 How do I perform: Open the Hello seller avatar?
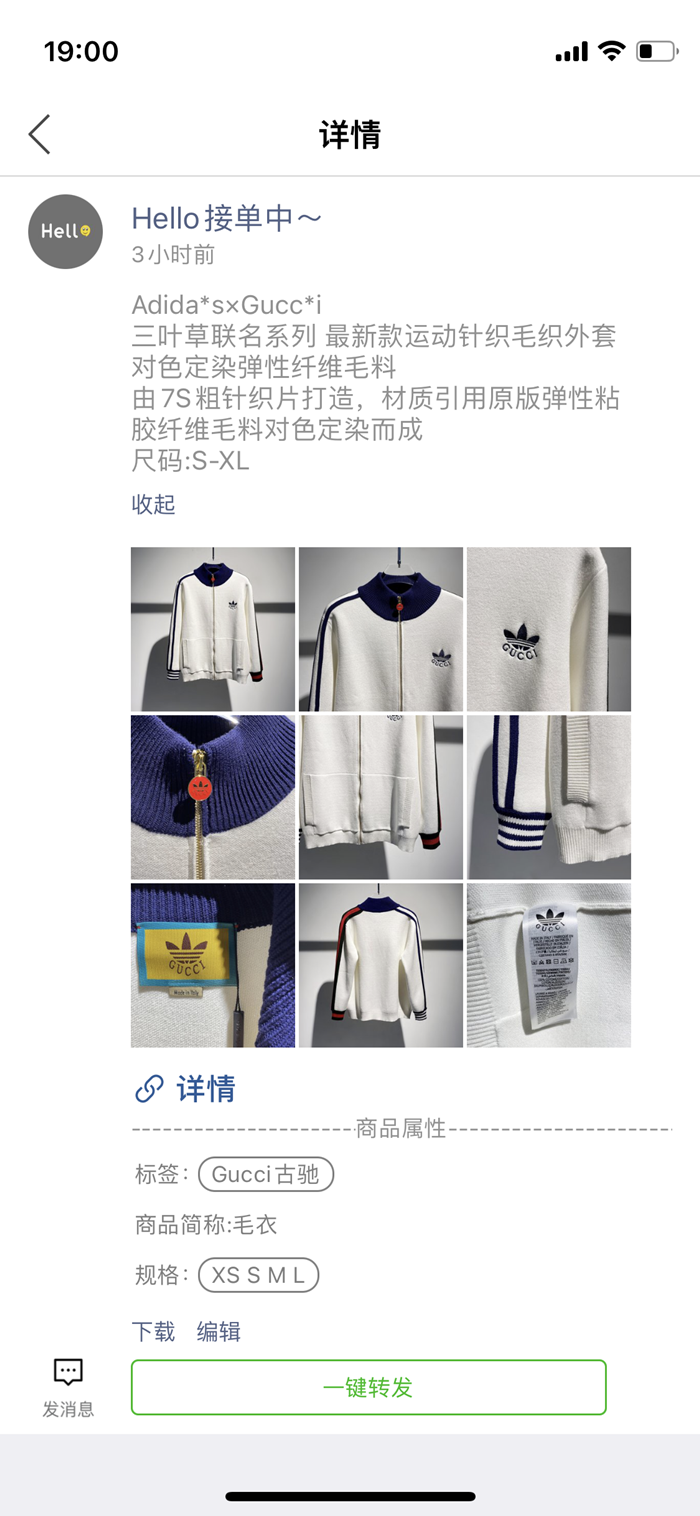[65, 231]
